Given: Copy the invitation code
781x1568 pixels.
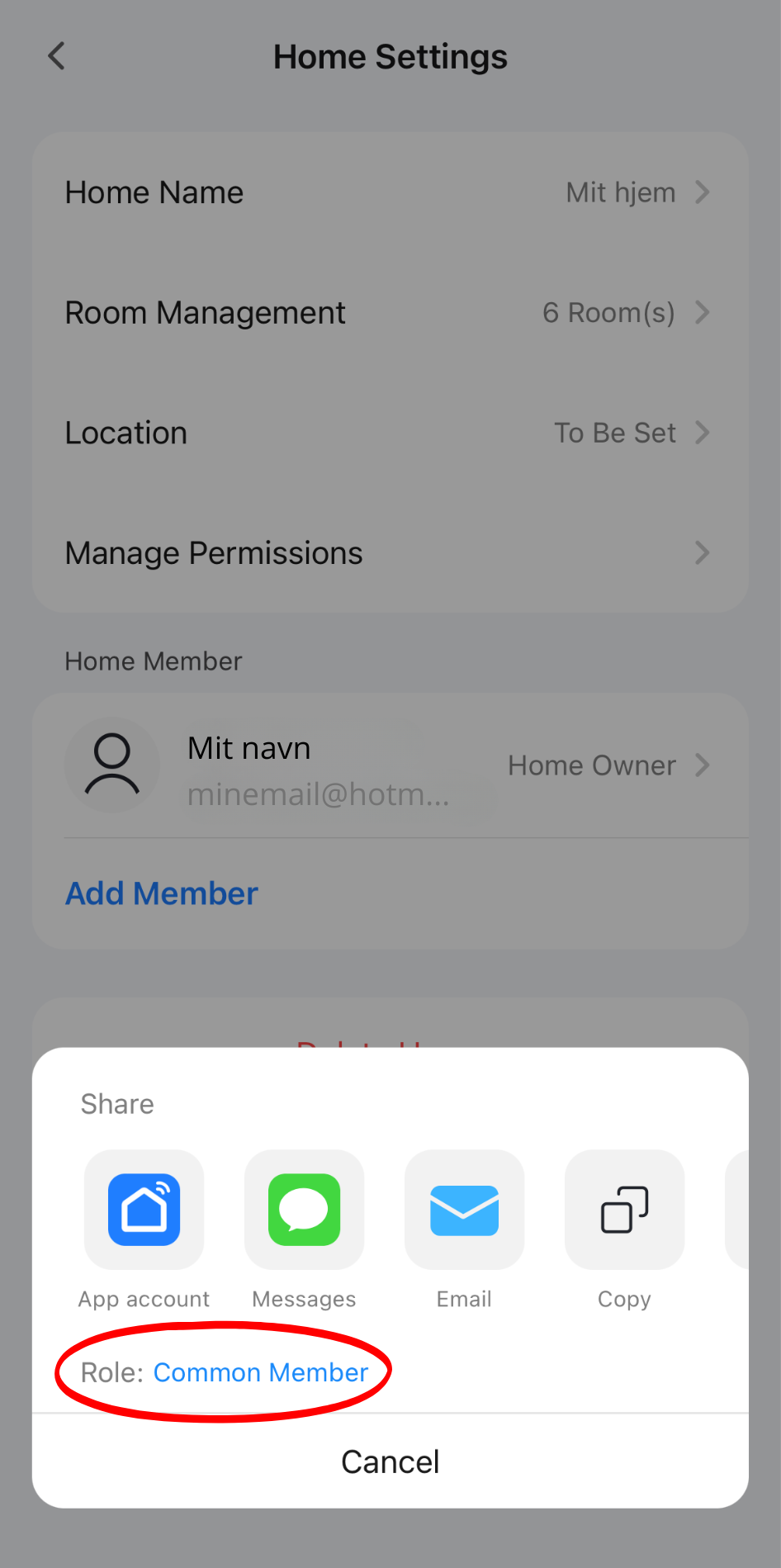Looking at the screenshot, I should click(x=625, y=1210).
